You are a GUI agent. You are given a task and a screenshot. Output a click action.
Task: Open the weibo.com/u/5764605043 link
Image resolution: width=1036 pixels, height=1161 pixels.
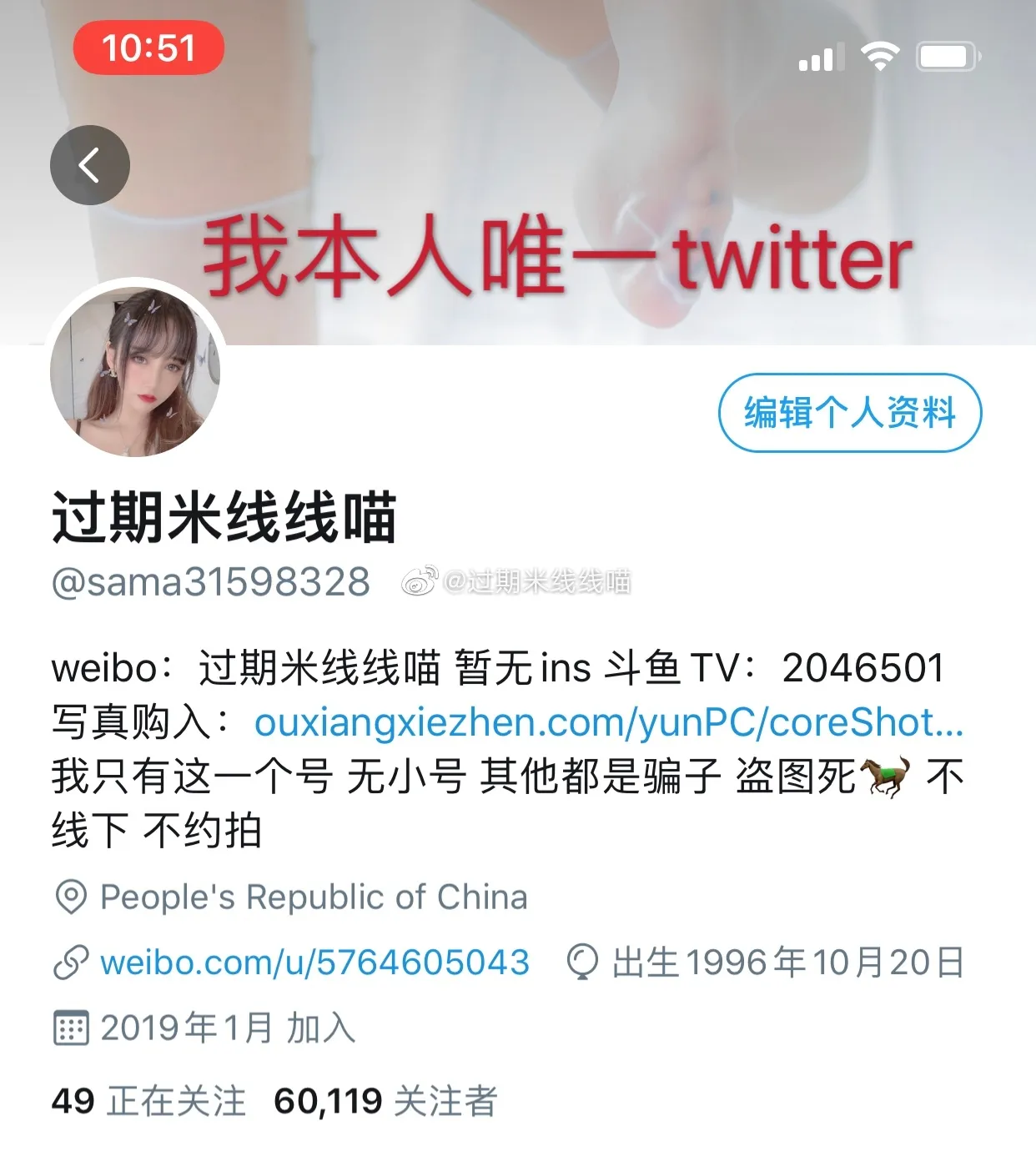(314, 962)
